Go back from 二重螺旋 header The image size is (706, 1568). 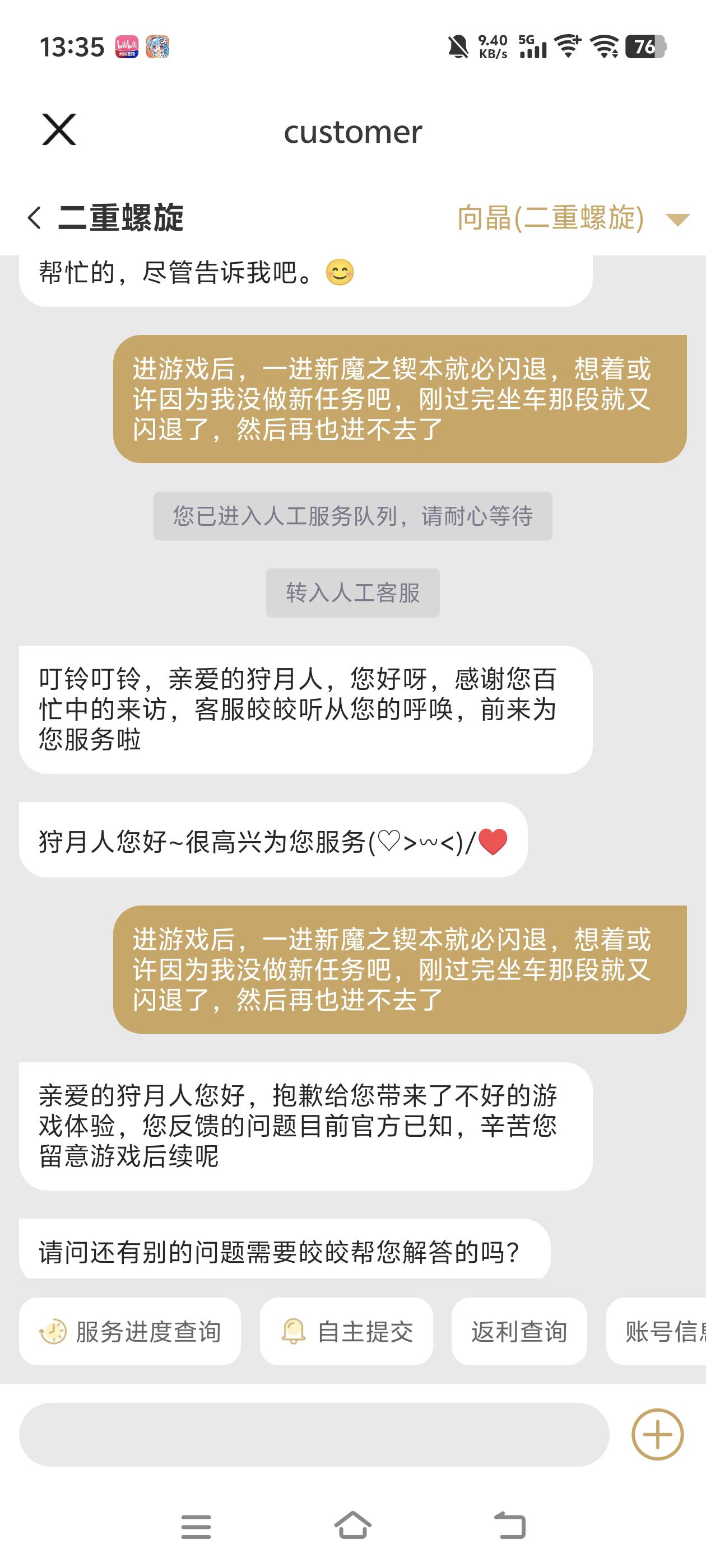pos(35,218)
